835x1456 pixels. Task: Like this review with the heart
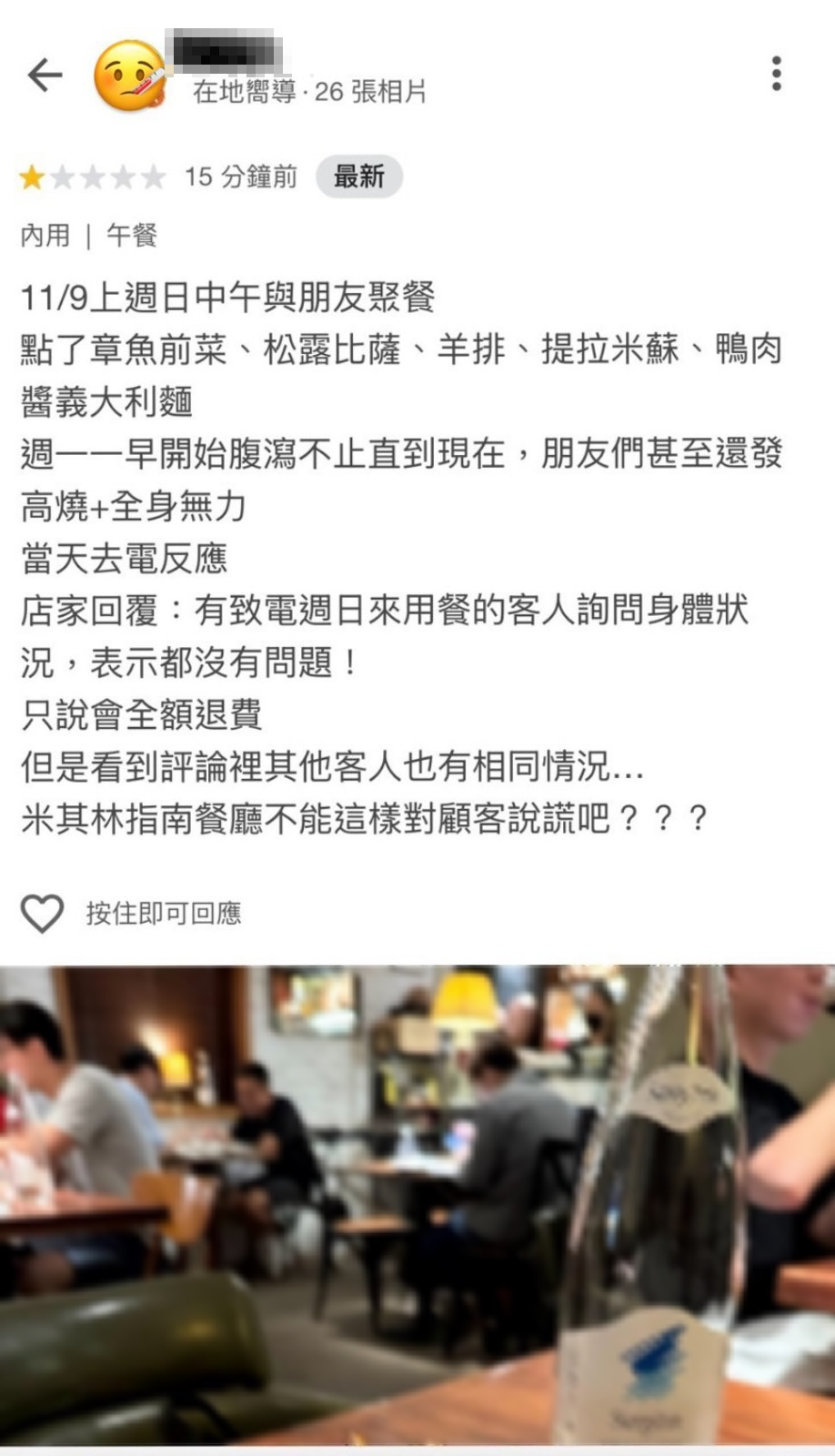43,913
